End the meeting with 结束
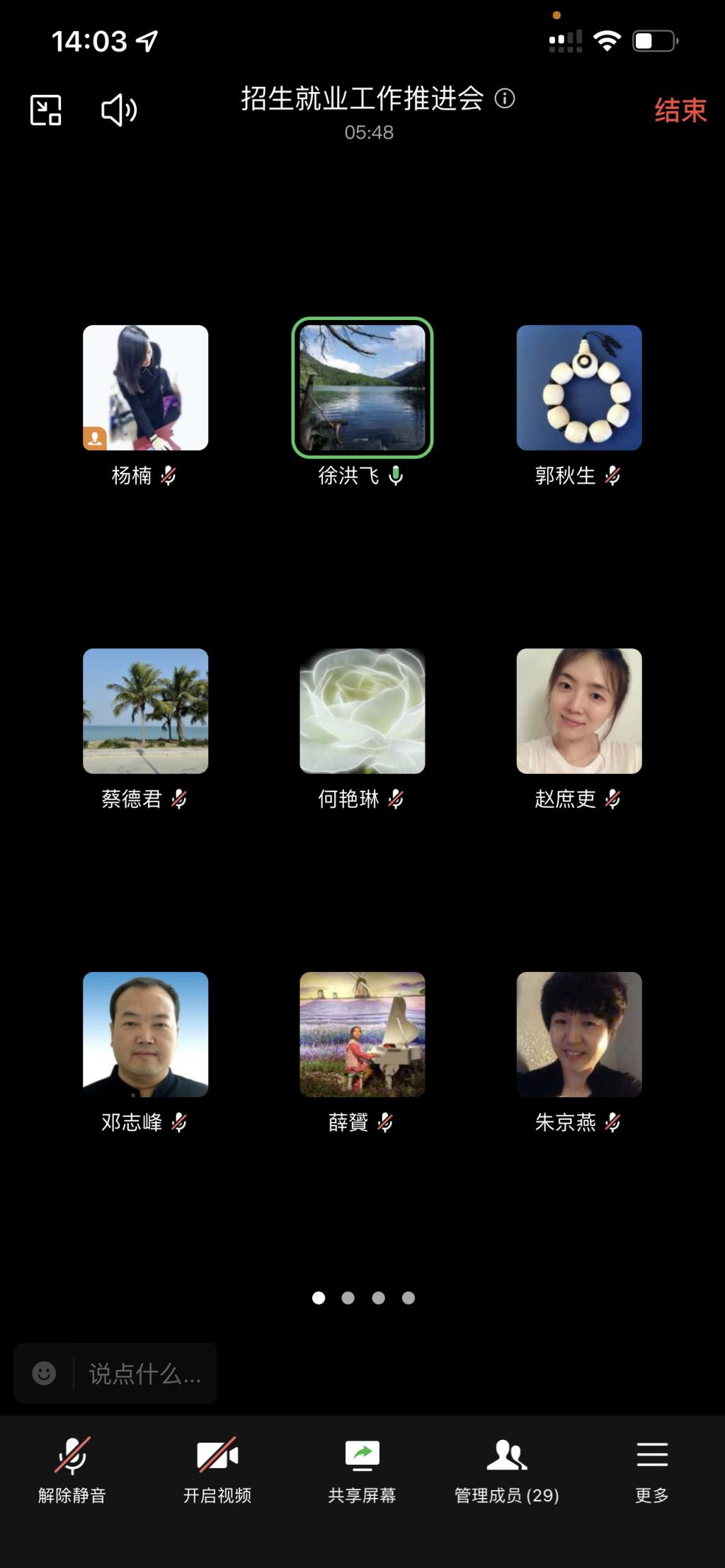Image resolution: width=725 pixels, height=1568 pixels. (x=680, y=110)
